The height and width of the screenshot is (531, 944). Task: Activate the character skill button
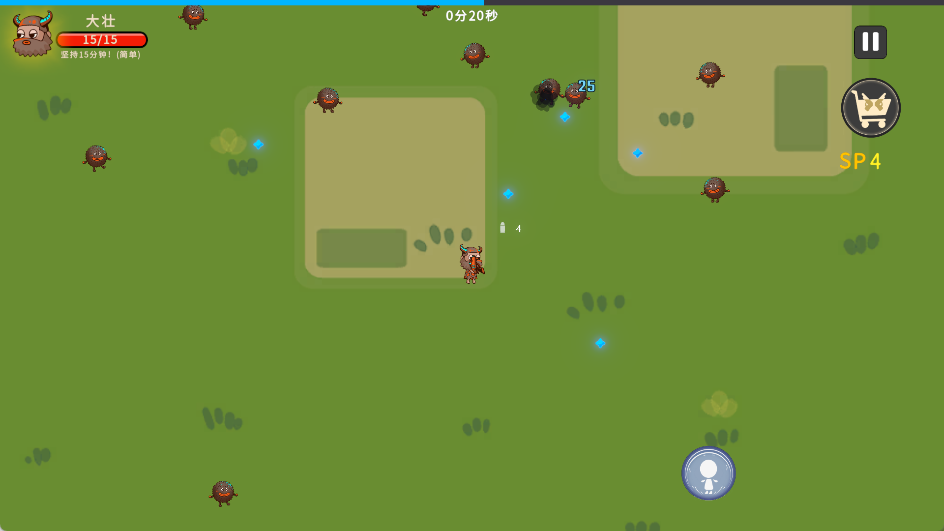[708, 473]
